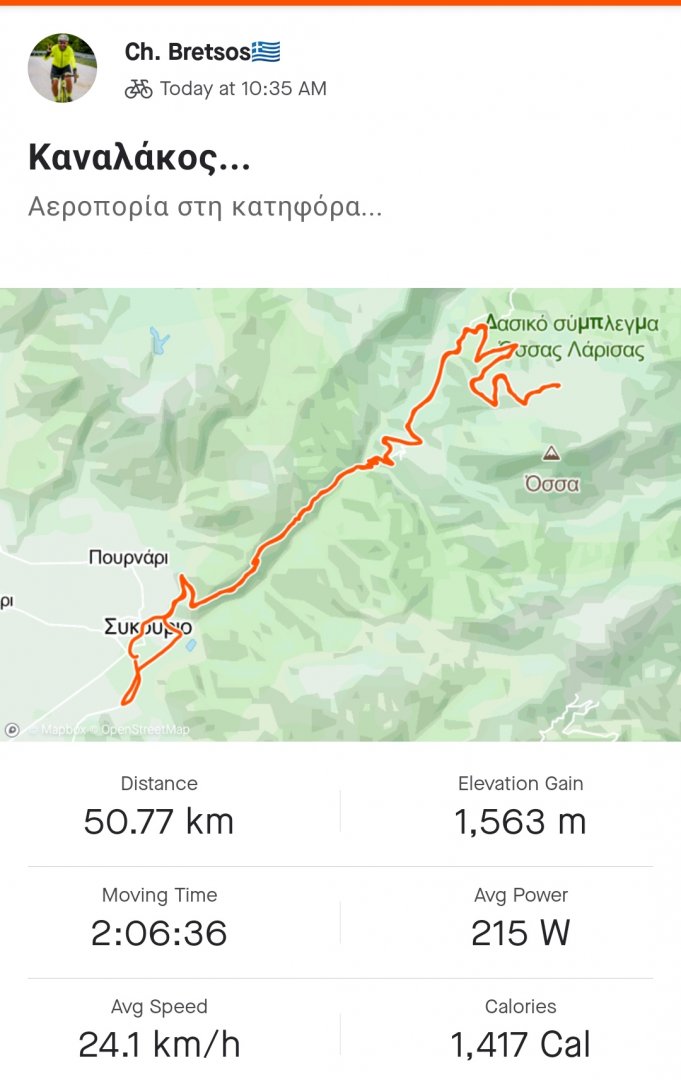
Task: Open Ch. Bretsos's profile picture
Action: point(62,68)
